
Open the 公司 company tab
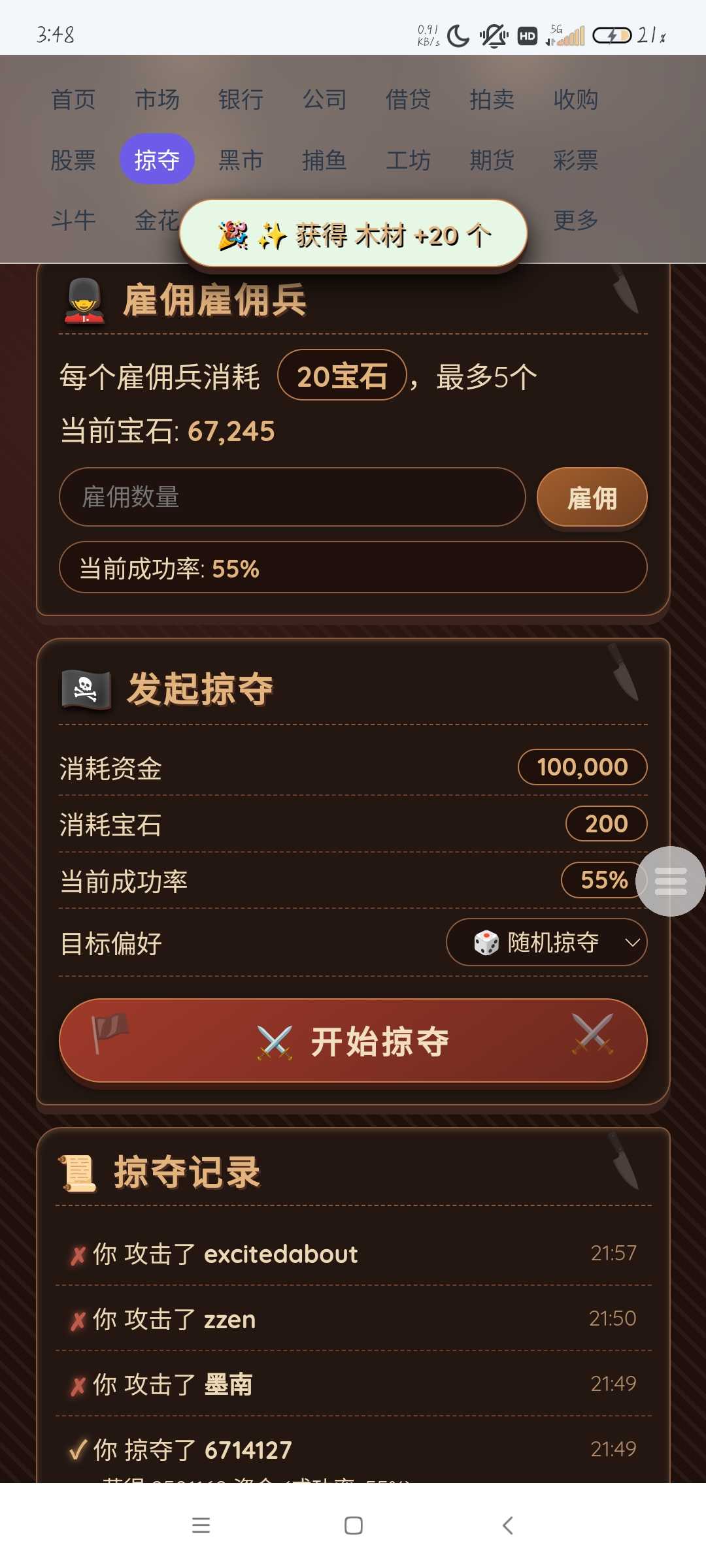tap(324, 99)
